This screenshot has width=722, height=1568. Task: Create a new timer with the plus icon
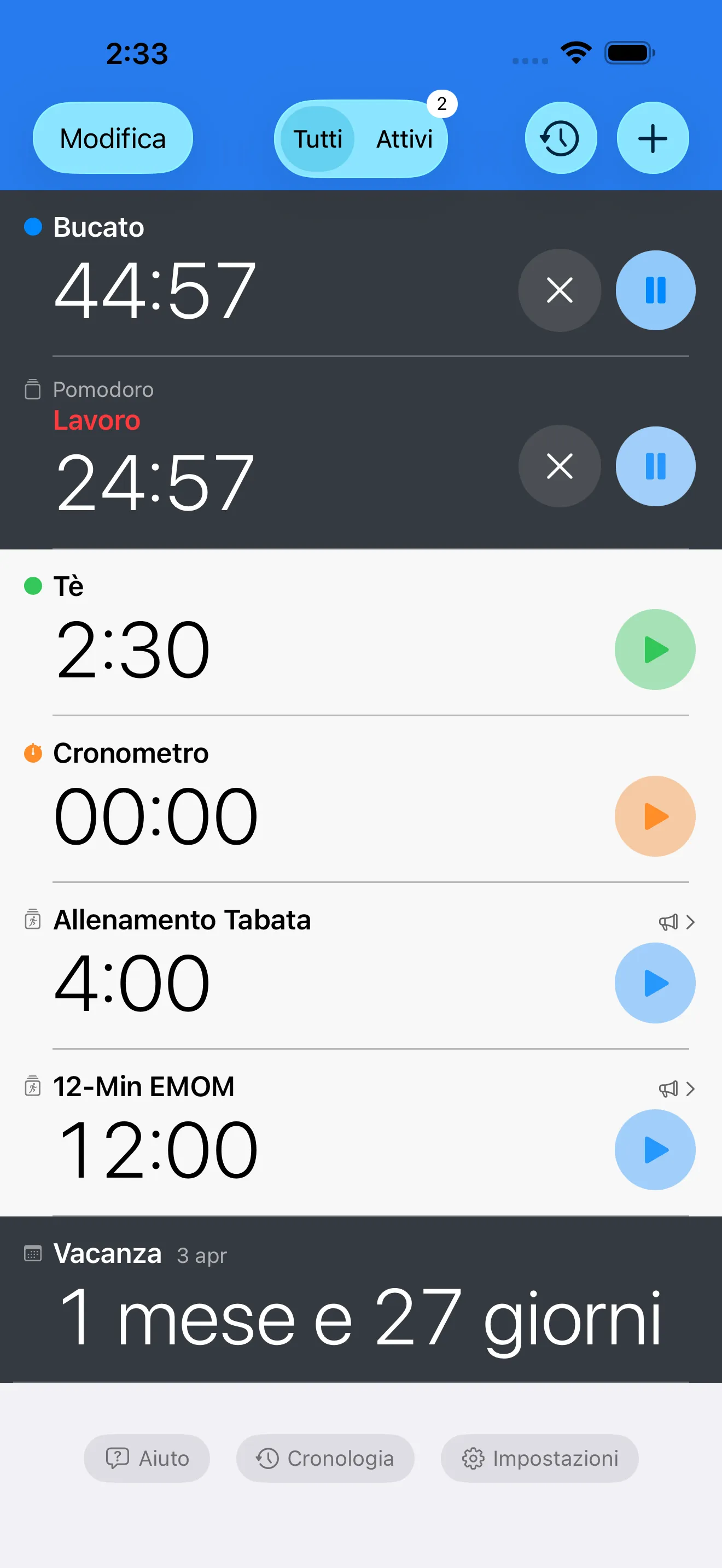(652, 138)
